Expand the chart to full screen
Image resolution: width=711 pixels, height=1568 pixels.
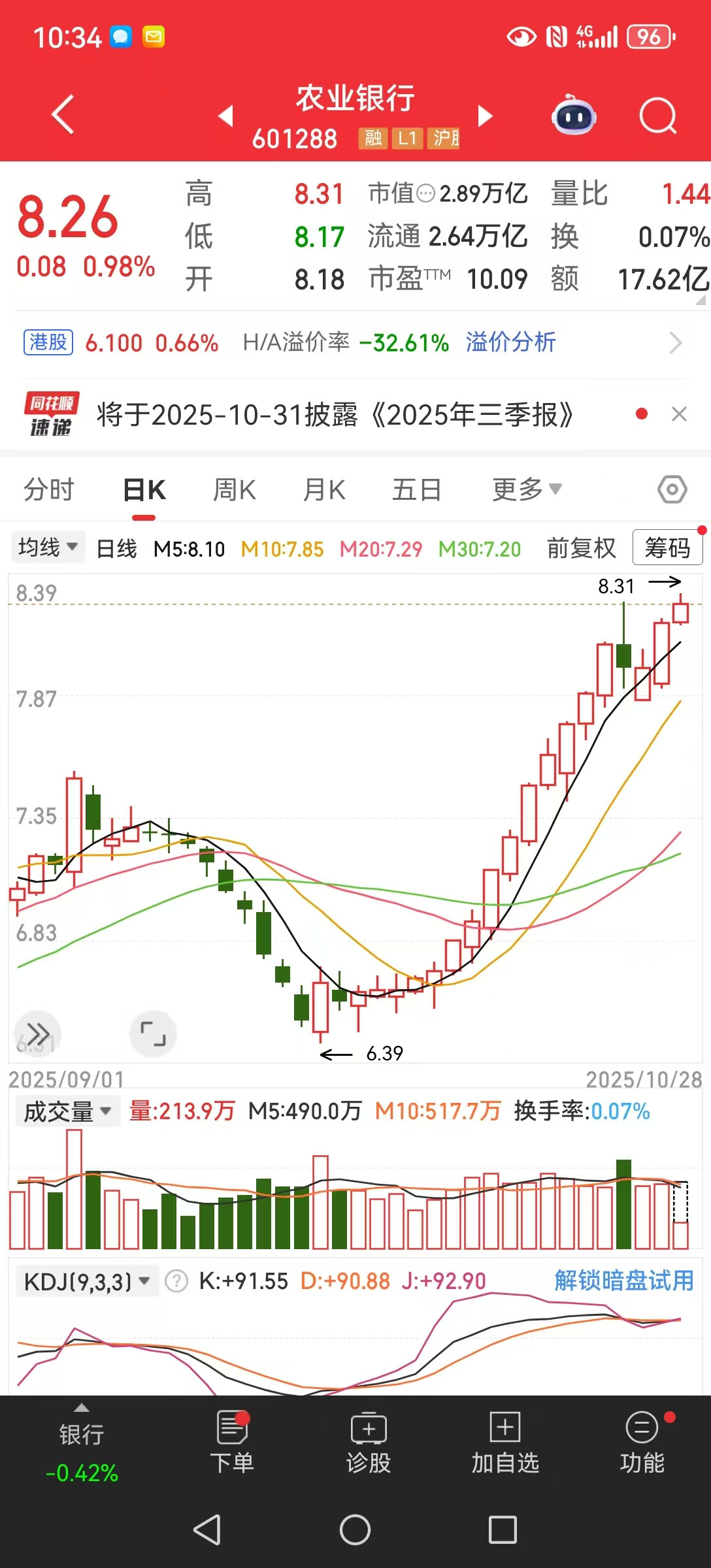(154, 1034)
